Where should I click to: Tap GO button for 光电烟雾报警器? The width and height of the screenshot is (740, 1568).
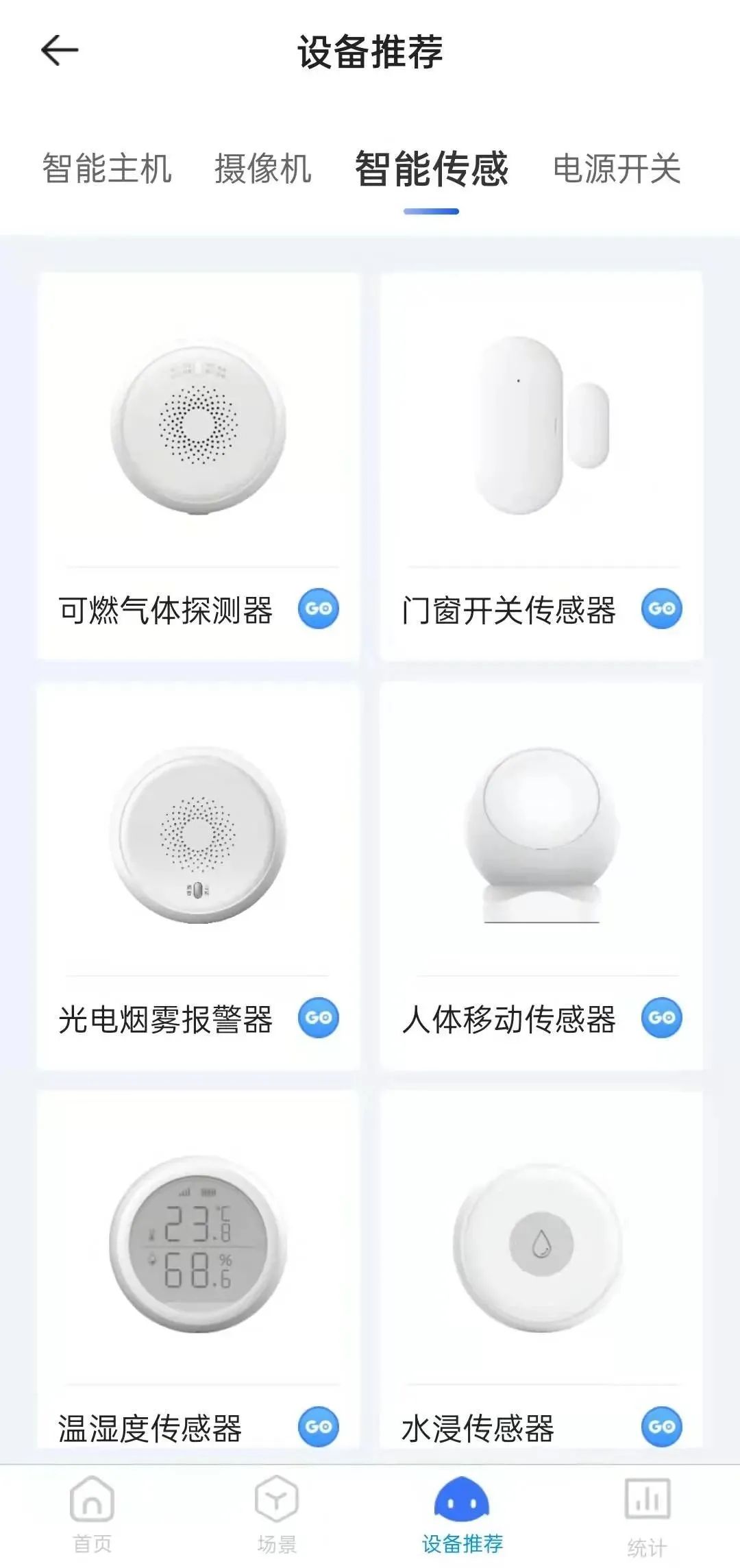[x=319, y=1018]
